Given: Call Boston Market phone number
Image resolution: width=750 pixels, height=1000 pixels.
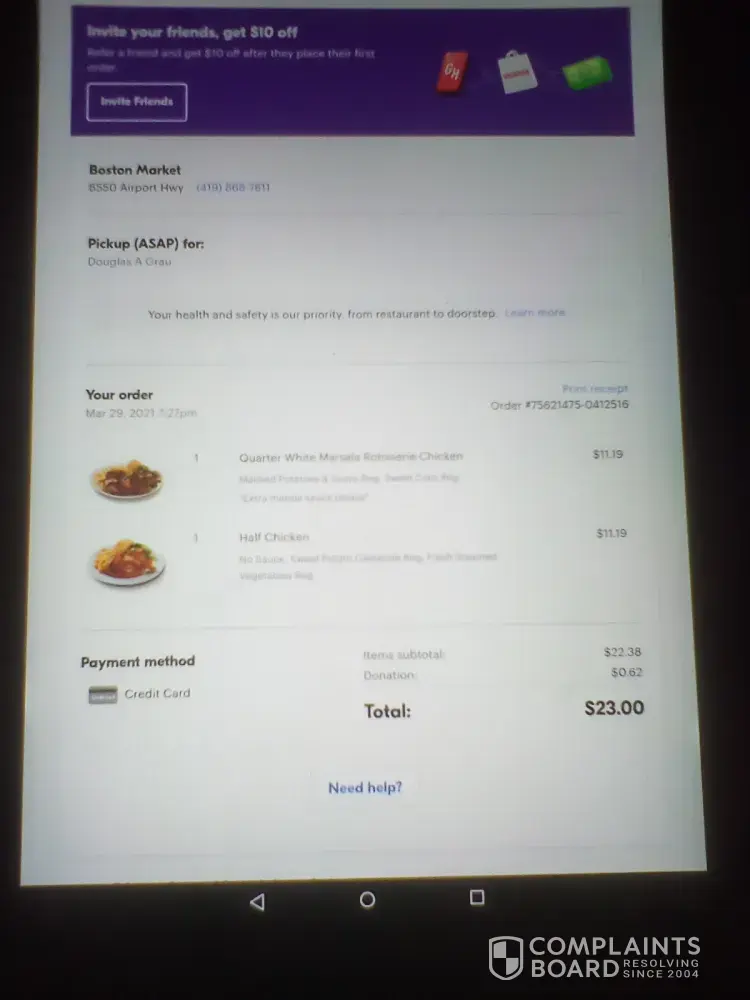Looking at the screenshot, I should [x=233, y=188].
